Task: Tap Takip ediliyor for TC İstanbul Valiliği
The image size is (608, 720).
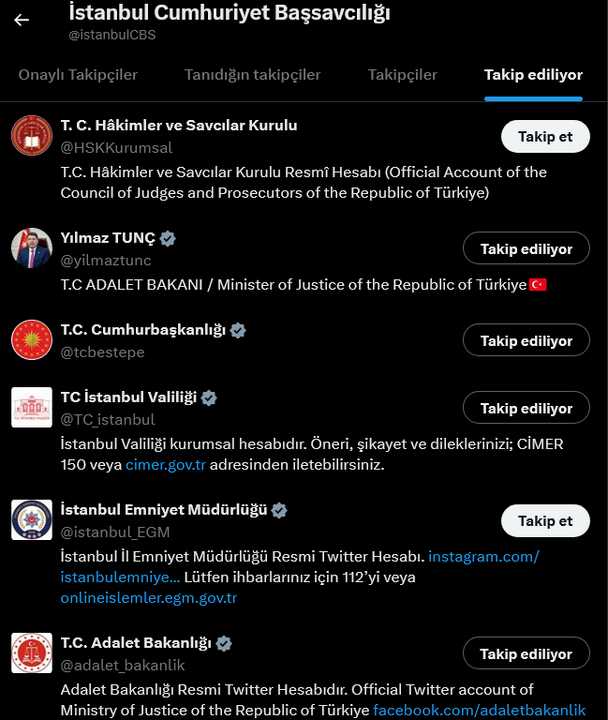Action: point(526,408)
